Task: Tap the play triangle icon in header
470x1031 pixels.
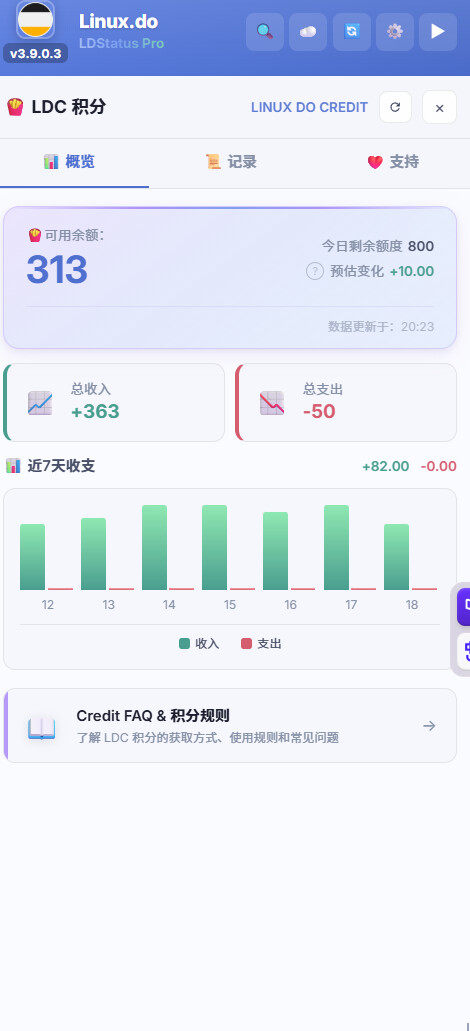Action: [438, 32]
